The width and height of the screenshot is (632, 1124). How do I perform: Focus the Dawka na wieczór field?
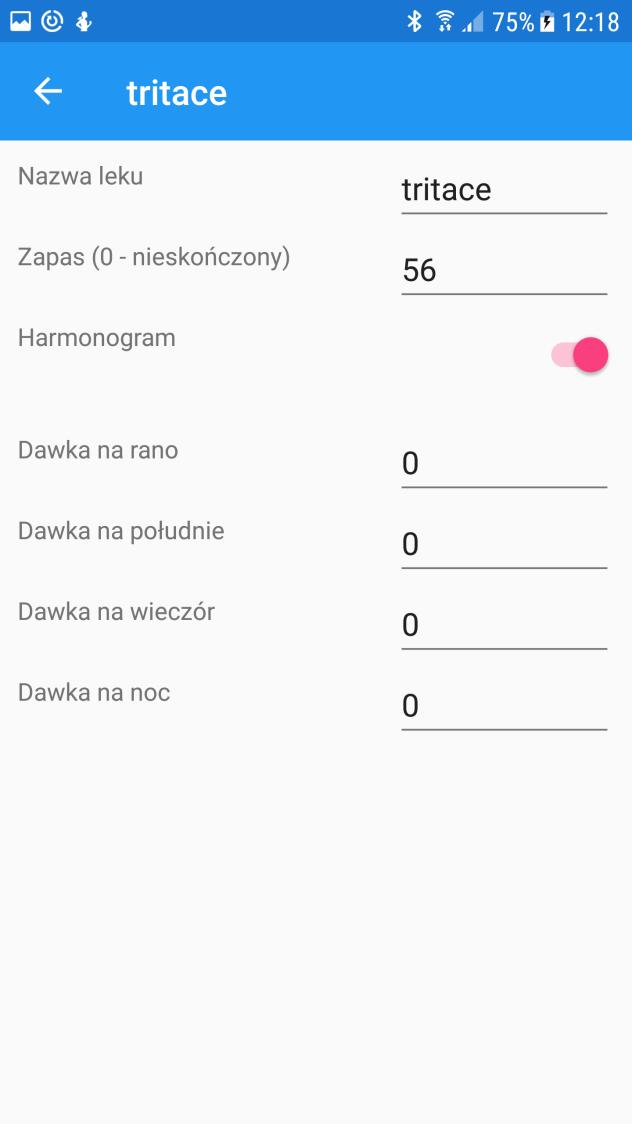coord(504,627)
